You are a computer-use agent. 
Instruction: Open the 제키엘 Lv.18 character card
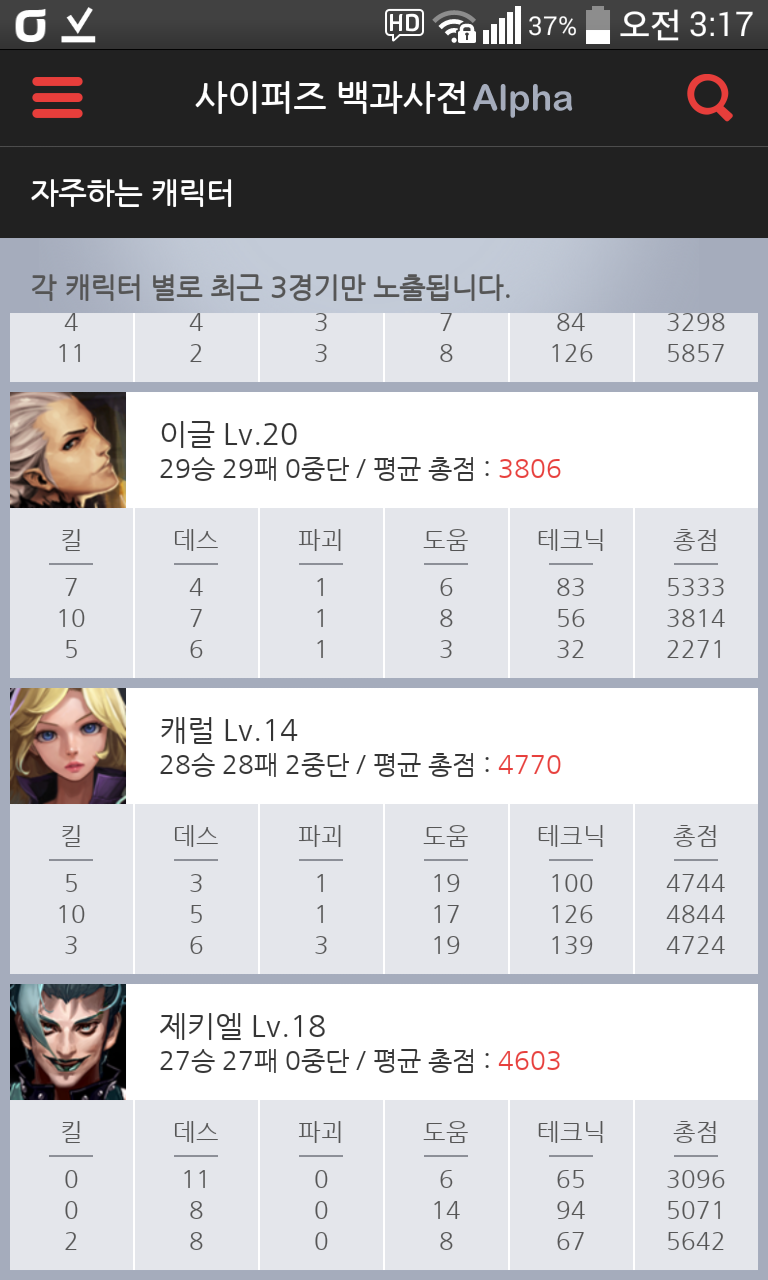coord(383,1042)
